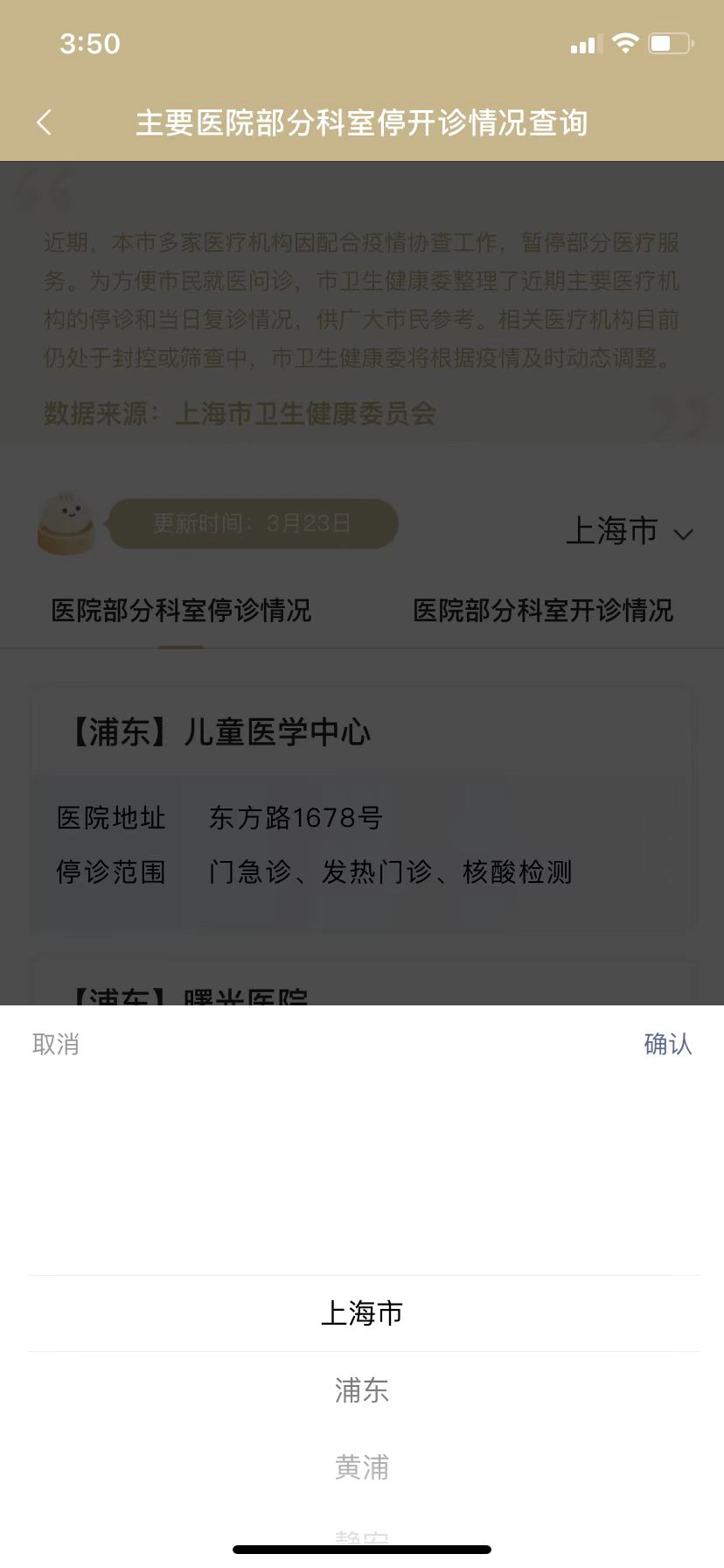Tap the 更新时间 3月23日 bubble
Viewport: 724px width, 1568px height.
[x=252, y=523]
